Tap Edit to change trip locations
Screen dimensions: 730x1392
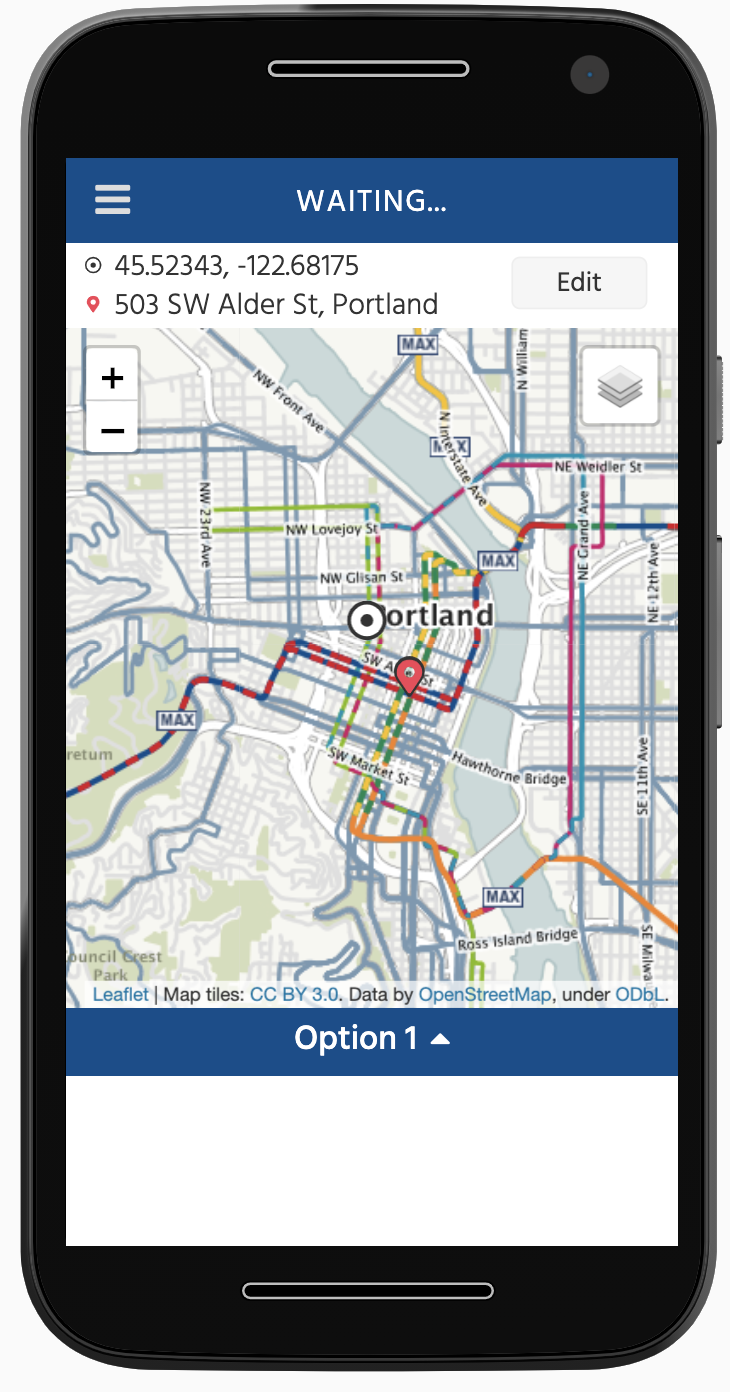tap(579, 282)
